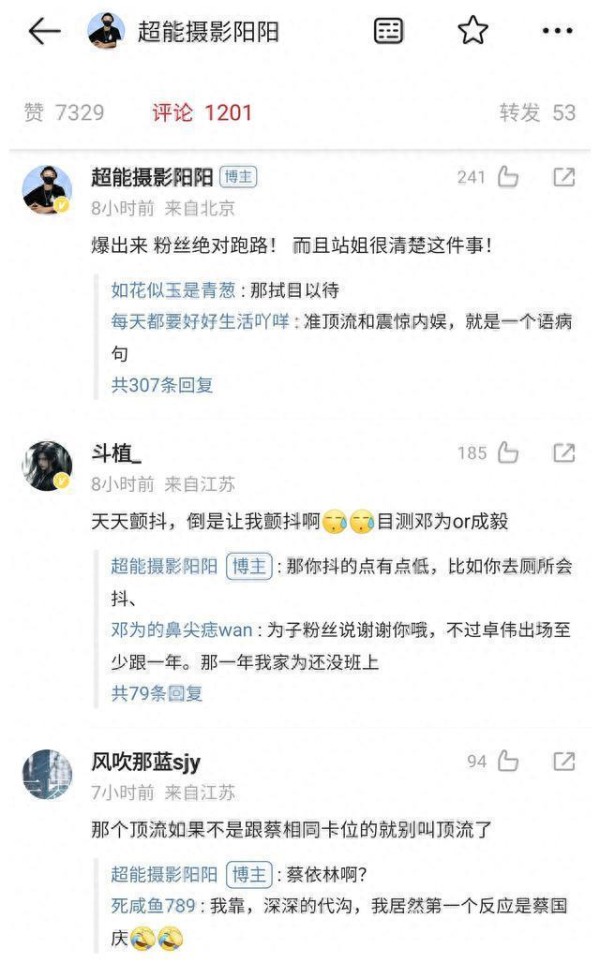Like the comment by 斗植_
Viewport: 600px width, 963px height.
(508, 453)
